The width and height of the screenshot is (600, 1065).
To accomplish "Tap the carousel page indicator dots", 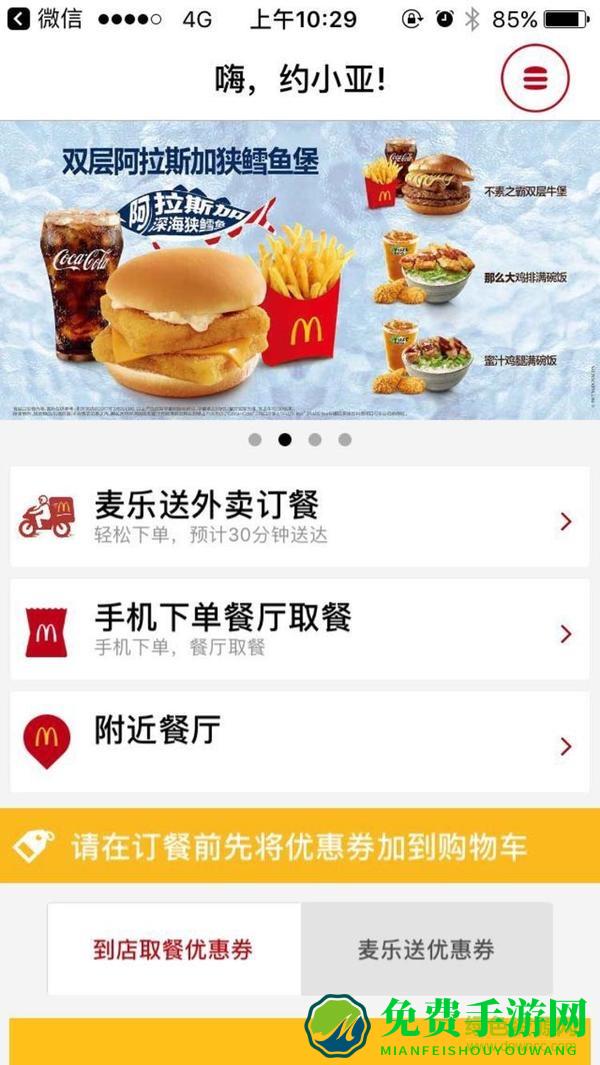I will (x=300, y=439).
